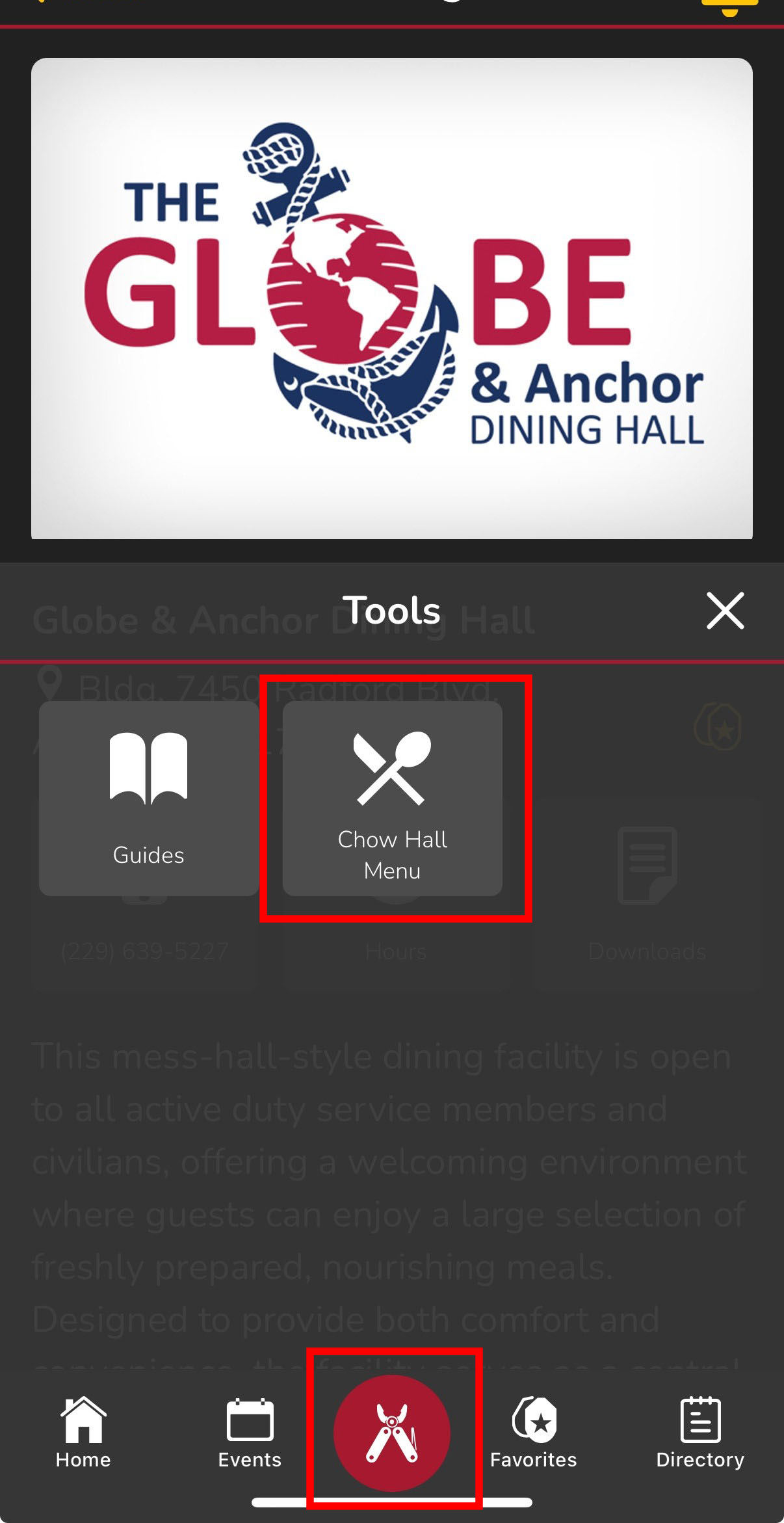Close the Tools panel

click(x=725, y=610)
